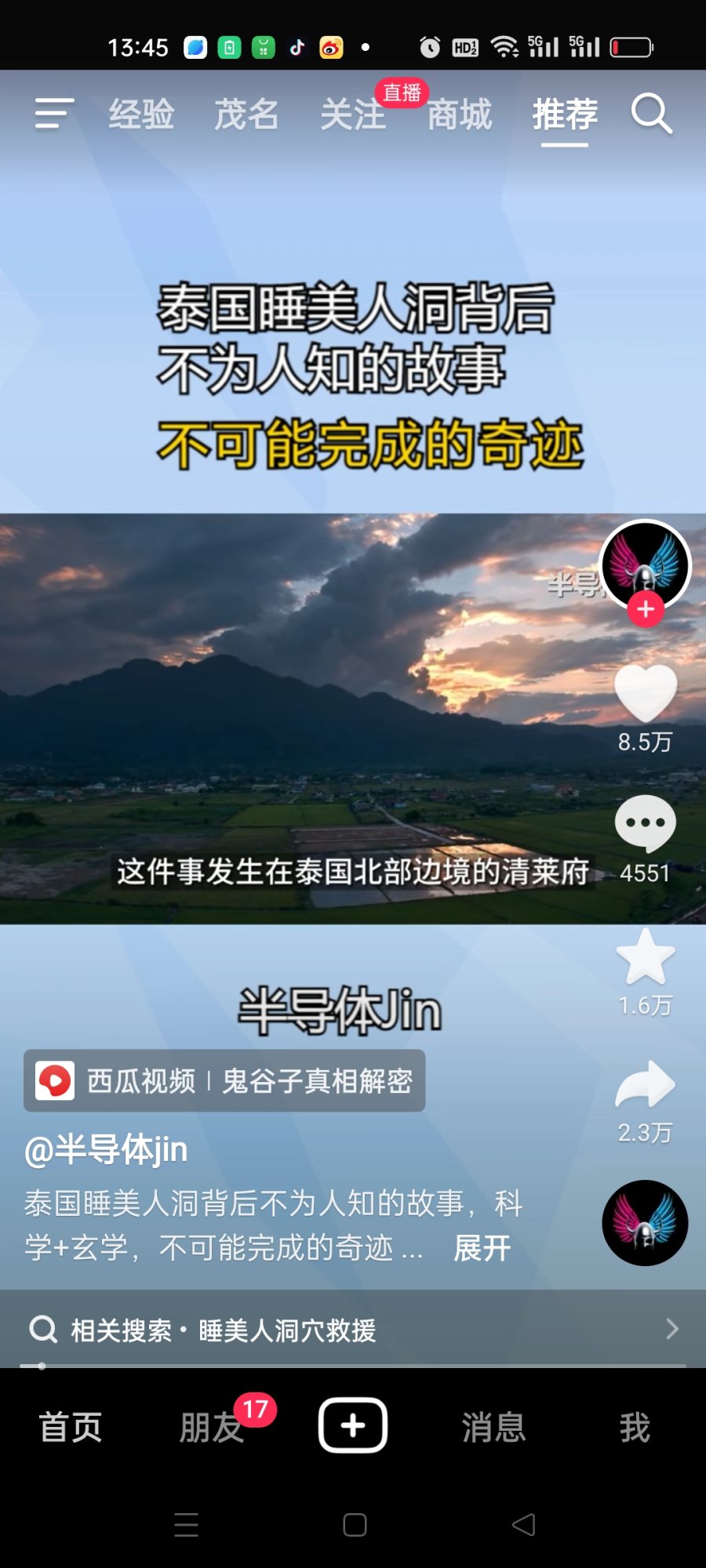The image size is (706, 1568).
Task: Tap the system back button
Action: pos(523,1525)
